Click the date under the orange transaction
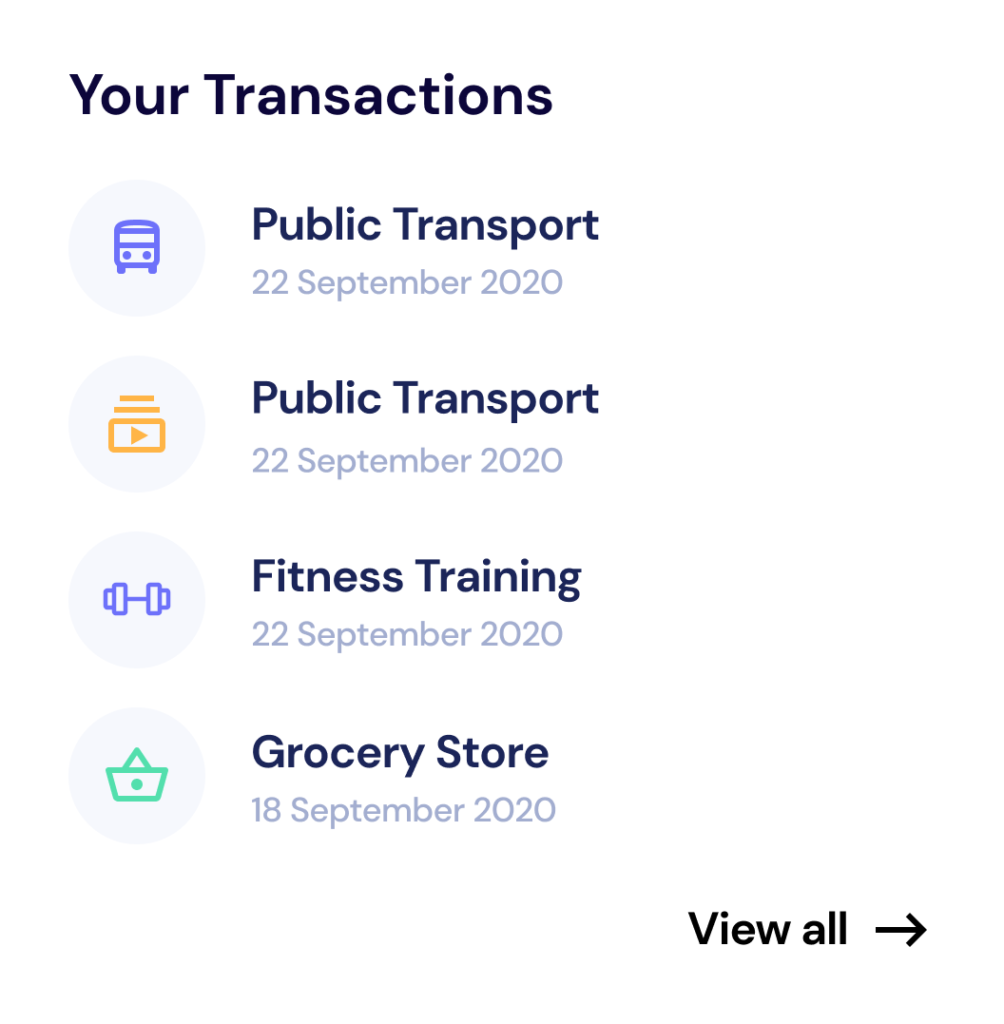1004x1024 pixels. [x=406, y=460]
